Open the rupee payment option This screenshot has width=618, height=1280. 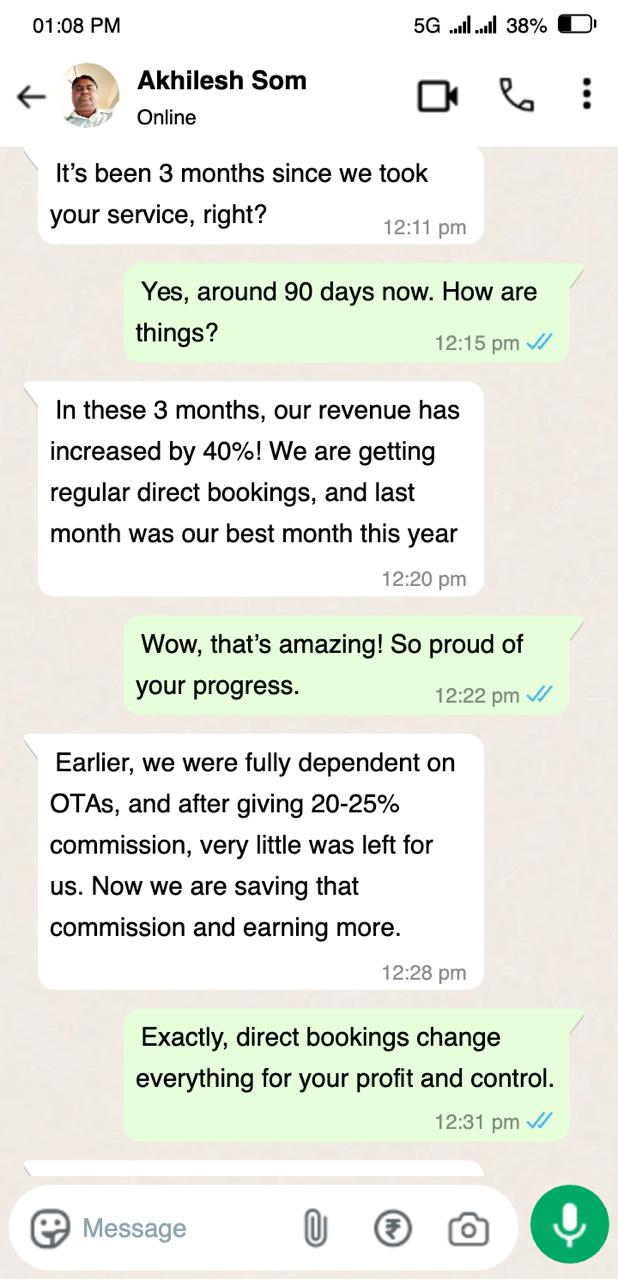[x=393, y=1228]
